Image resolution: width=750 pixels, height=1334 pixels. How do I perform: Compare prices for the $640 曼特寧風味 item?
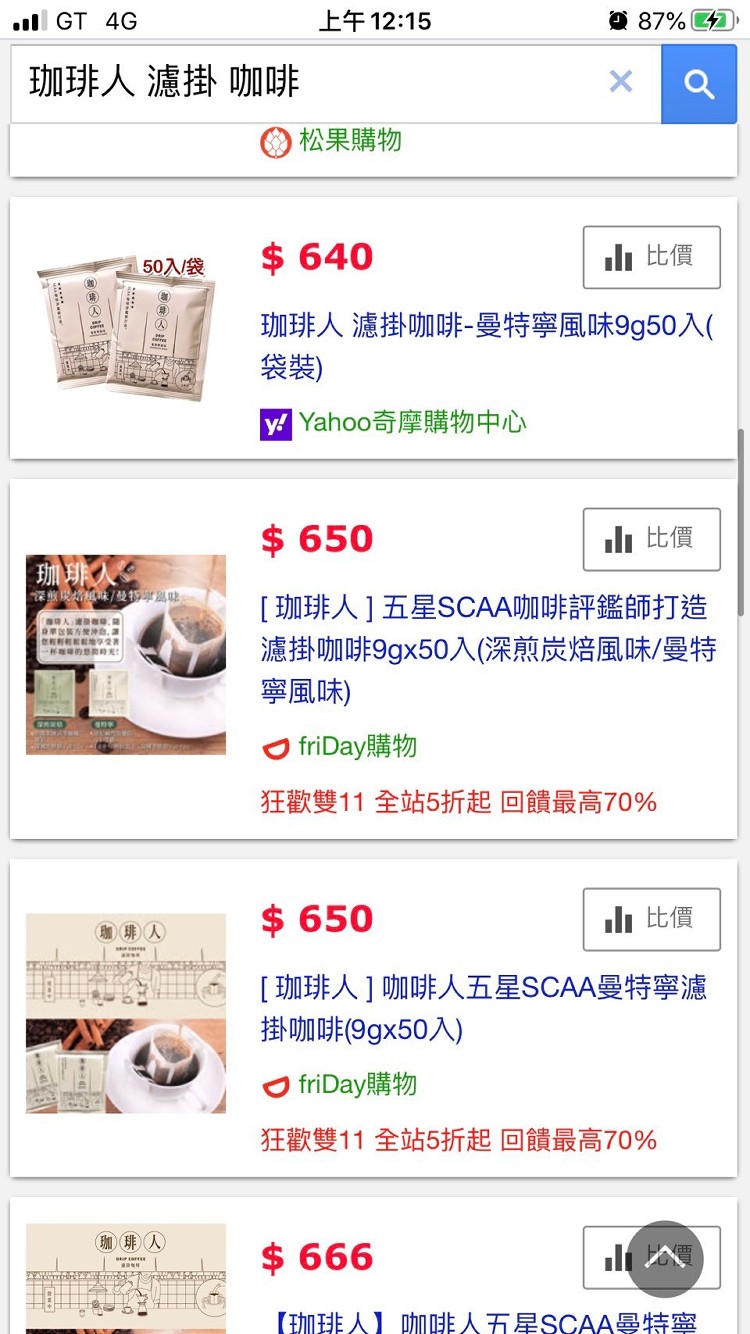click(x=651, y=257)
